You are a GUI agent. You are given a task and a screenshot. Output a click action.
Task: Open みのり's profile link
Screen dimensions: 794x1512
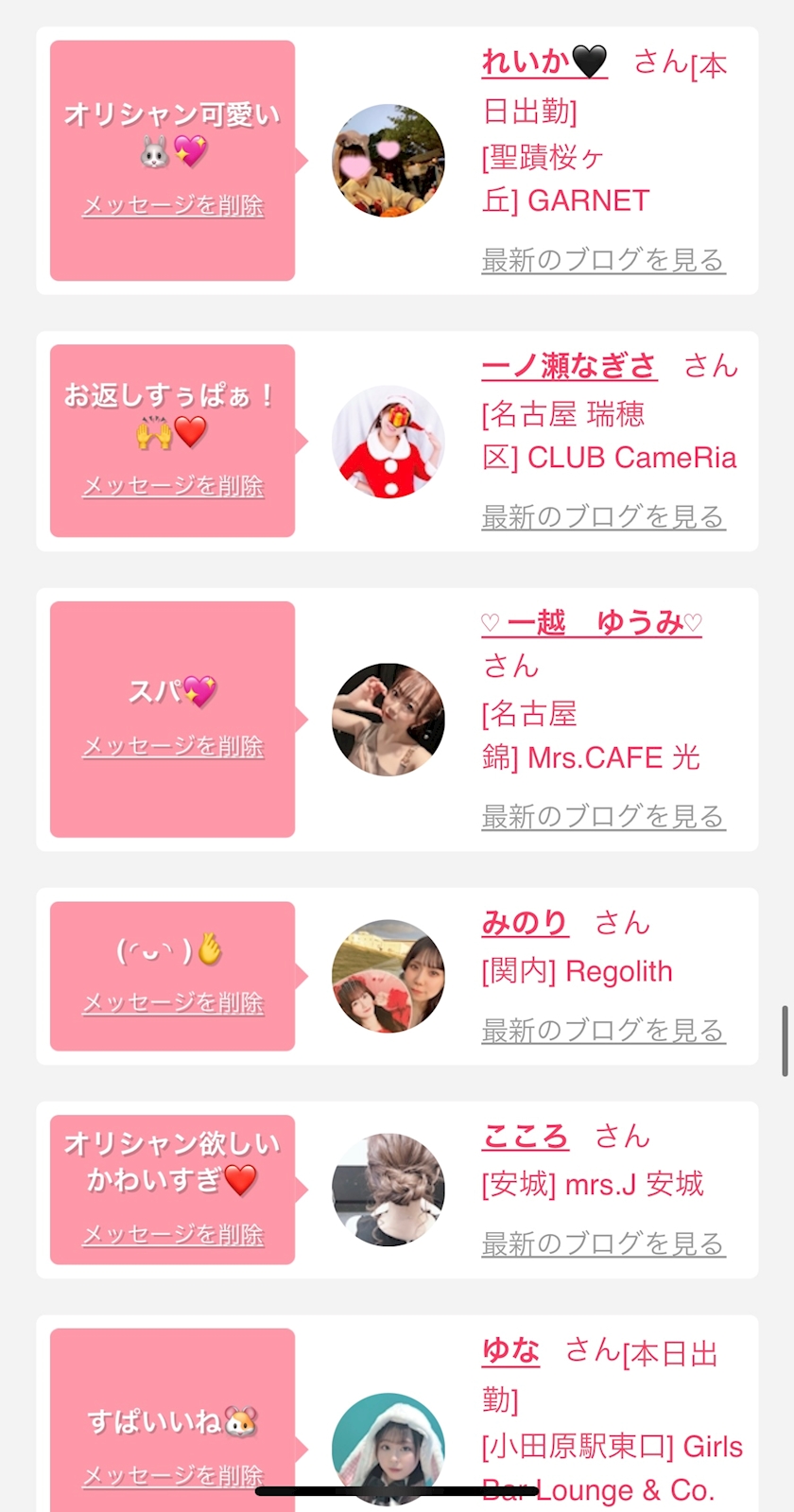pyautogui.click(x=525, y=923)
